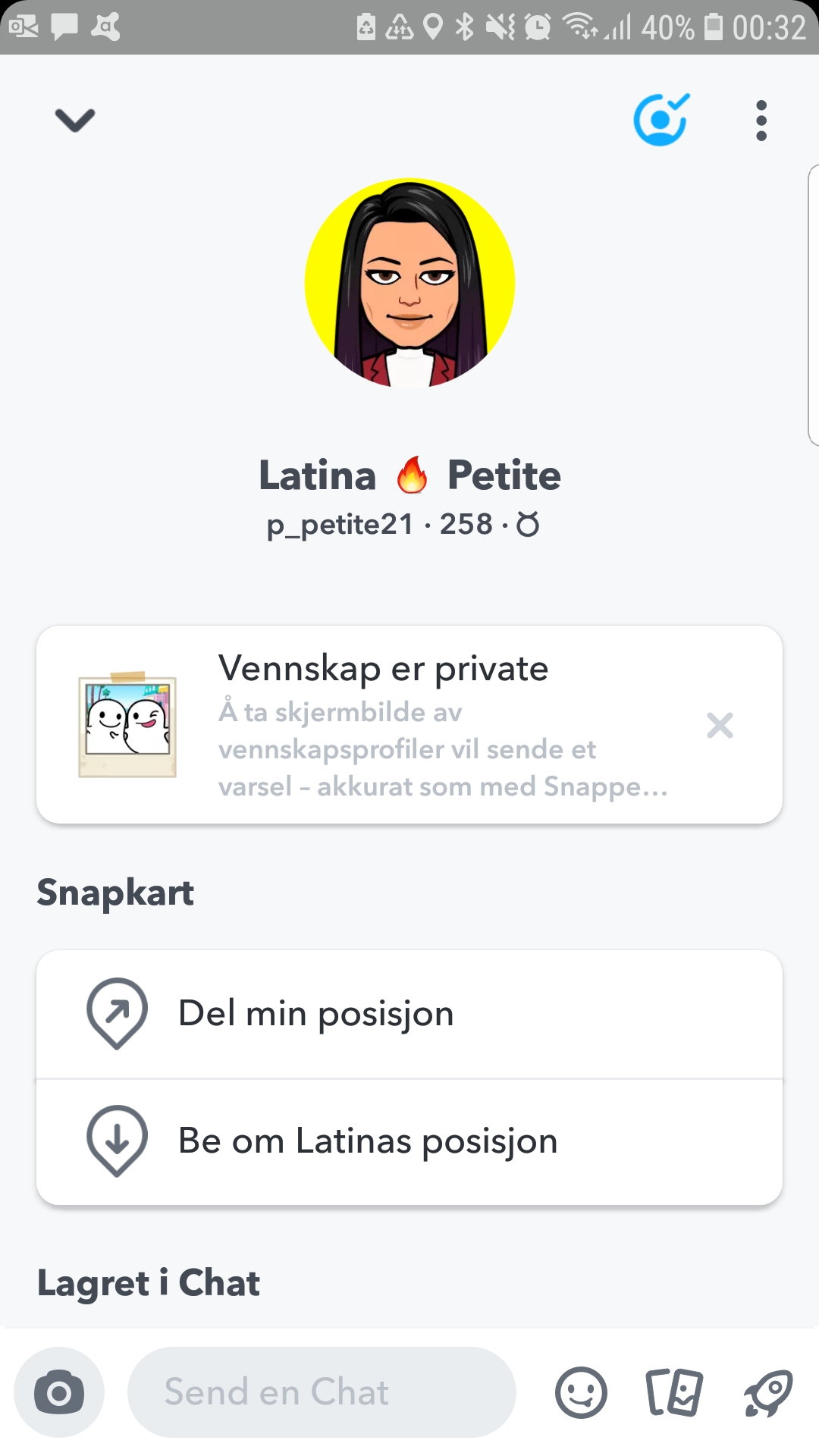Open the memories cards icon
Screen dimensions: 819x1456
point(674,1392)
